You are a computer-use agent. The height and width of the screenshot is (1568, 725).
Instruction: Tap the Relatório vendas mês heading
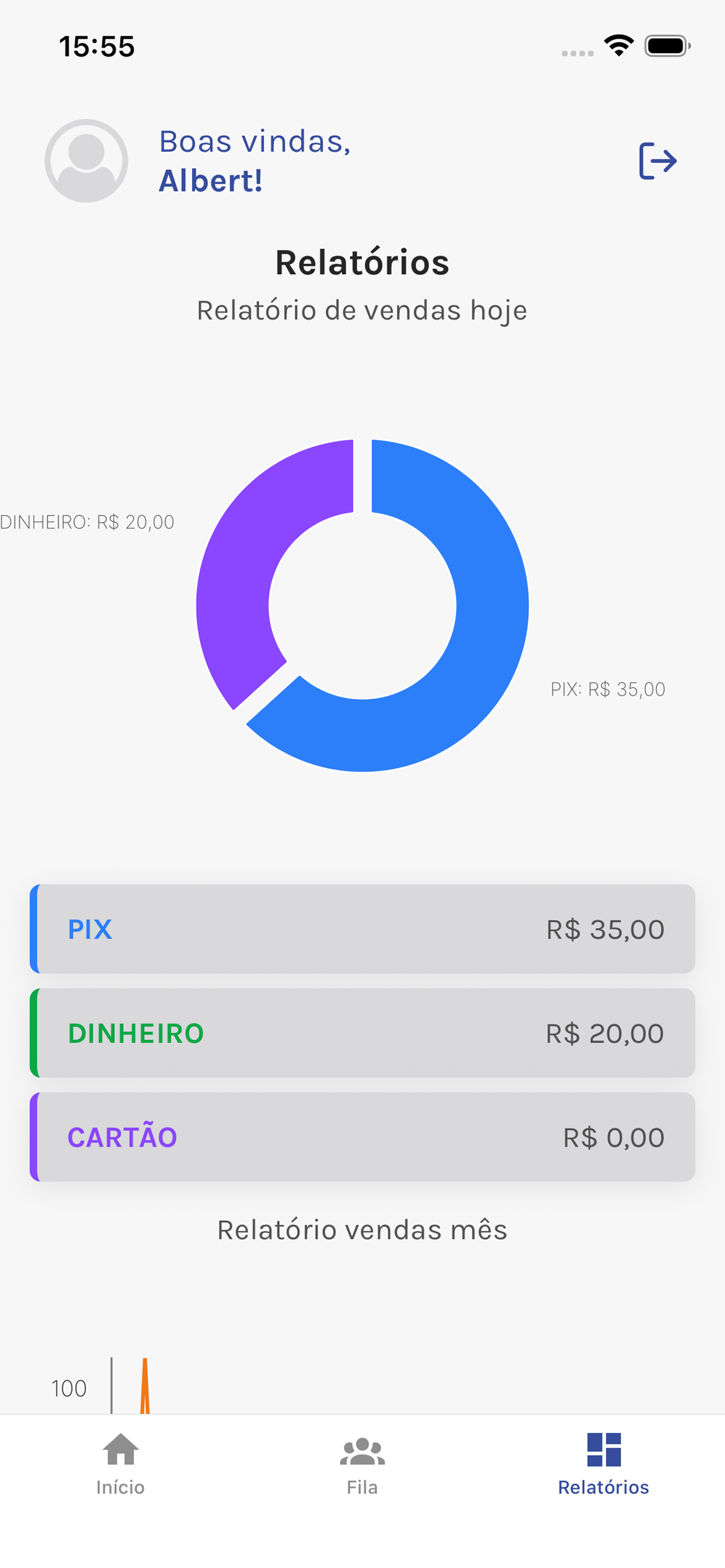click(x=362, y=1230)
